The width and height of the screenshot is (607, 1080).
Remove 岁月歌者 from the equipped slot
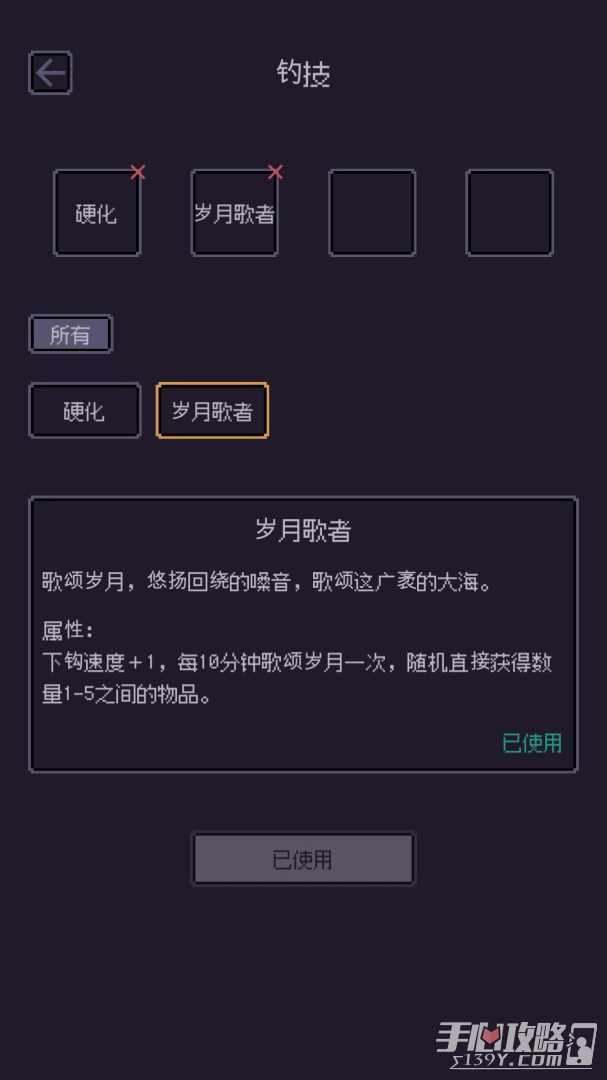point(275,173)
